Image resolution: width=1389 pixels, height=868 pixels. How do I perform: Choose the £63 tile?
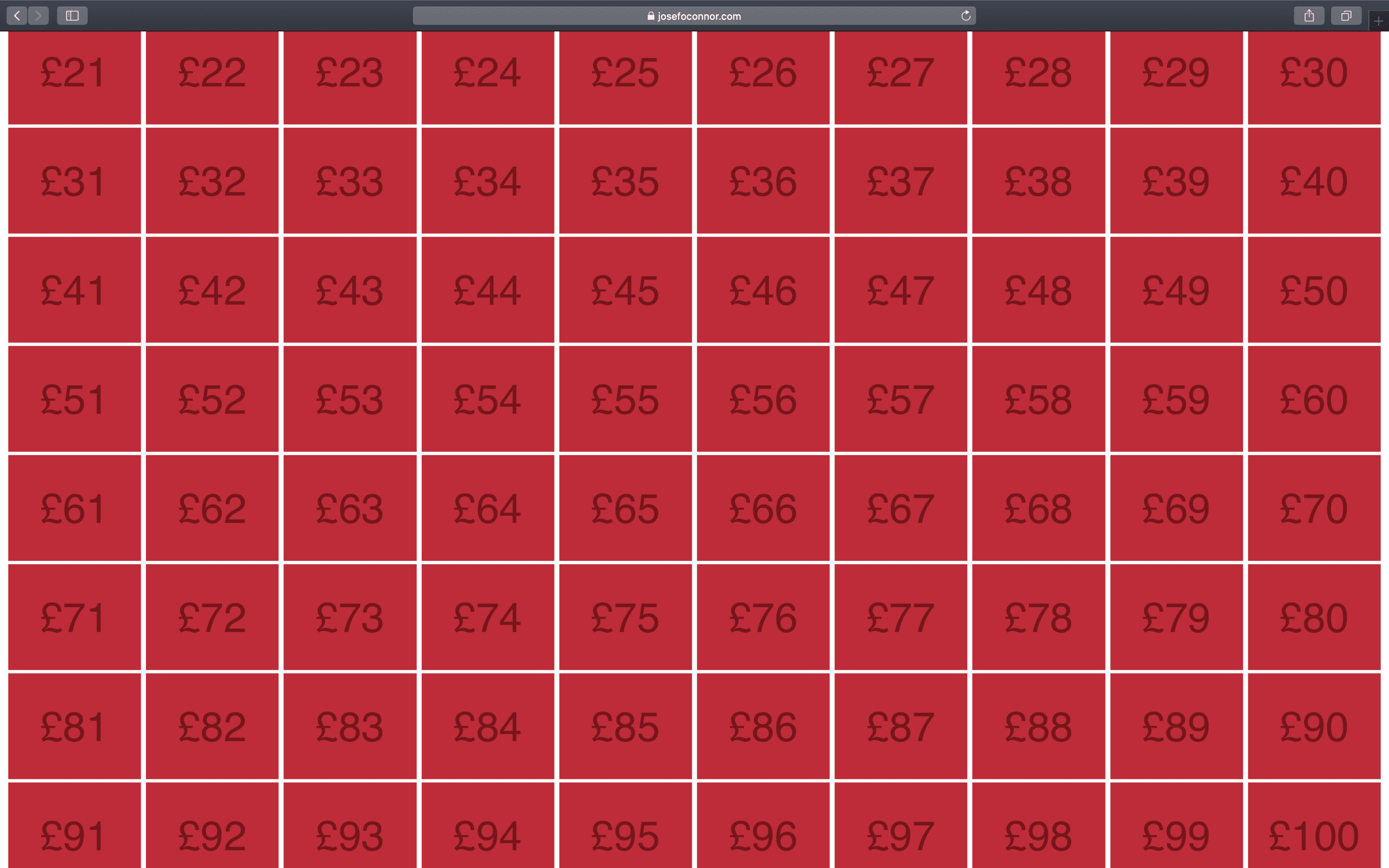pos(349,508)
